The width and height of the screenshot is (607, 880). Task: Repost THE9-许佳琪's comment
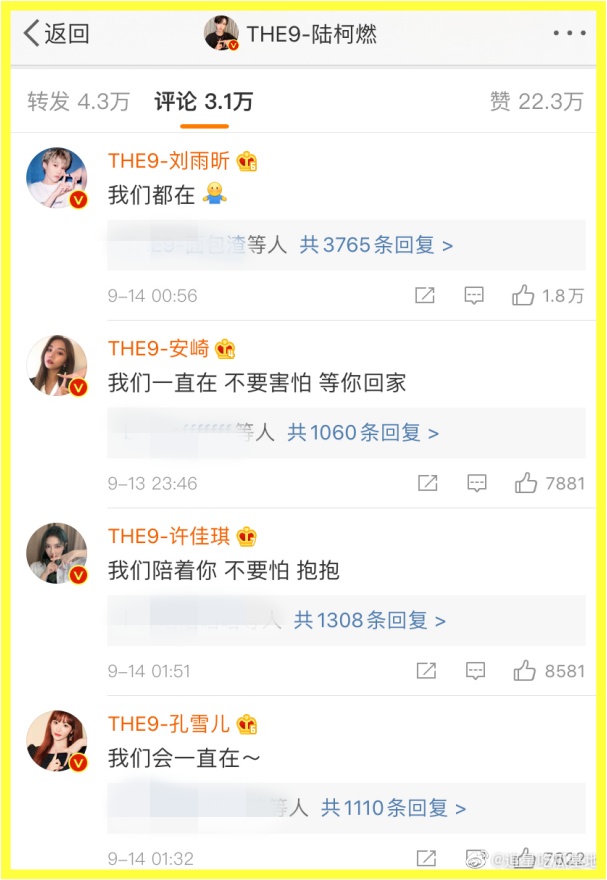click(427, 670)
